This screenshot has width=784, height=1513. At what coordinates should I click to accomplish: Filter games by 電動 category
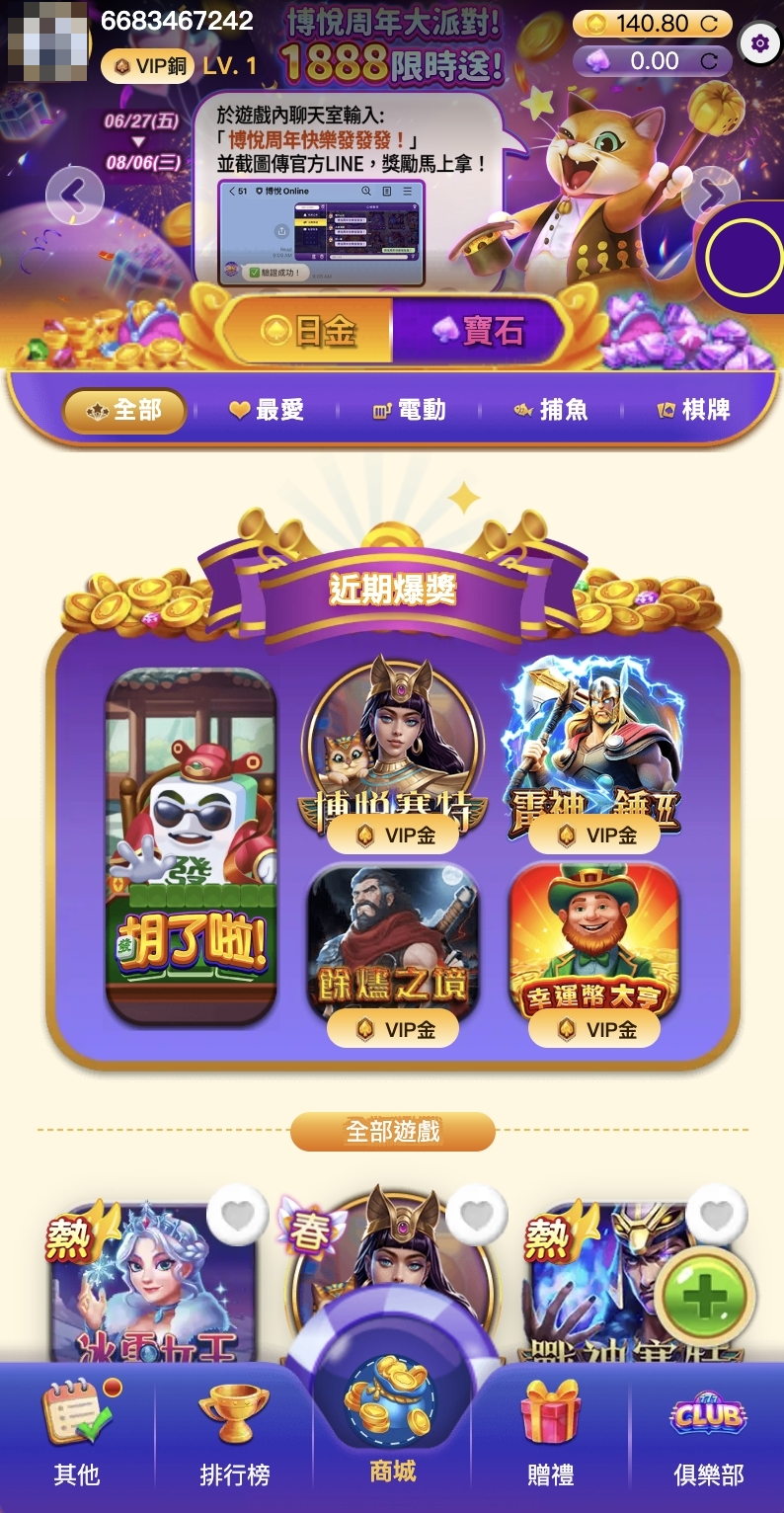click(x=409, y=410)
